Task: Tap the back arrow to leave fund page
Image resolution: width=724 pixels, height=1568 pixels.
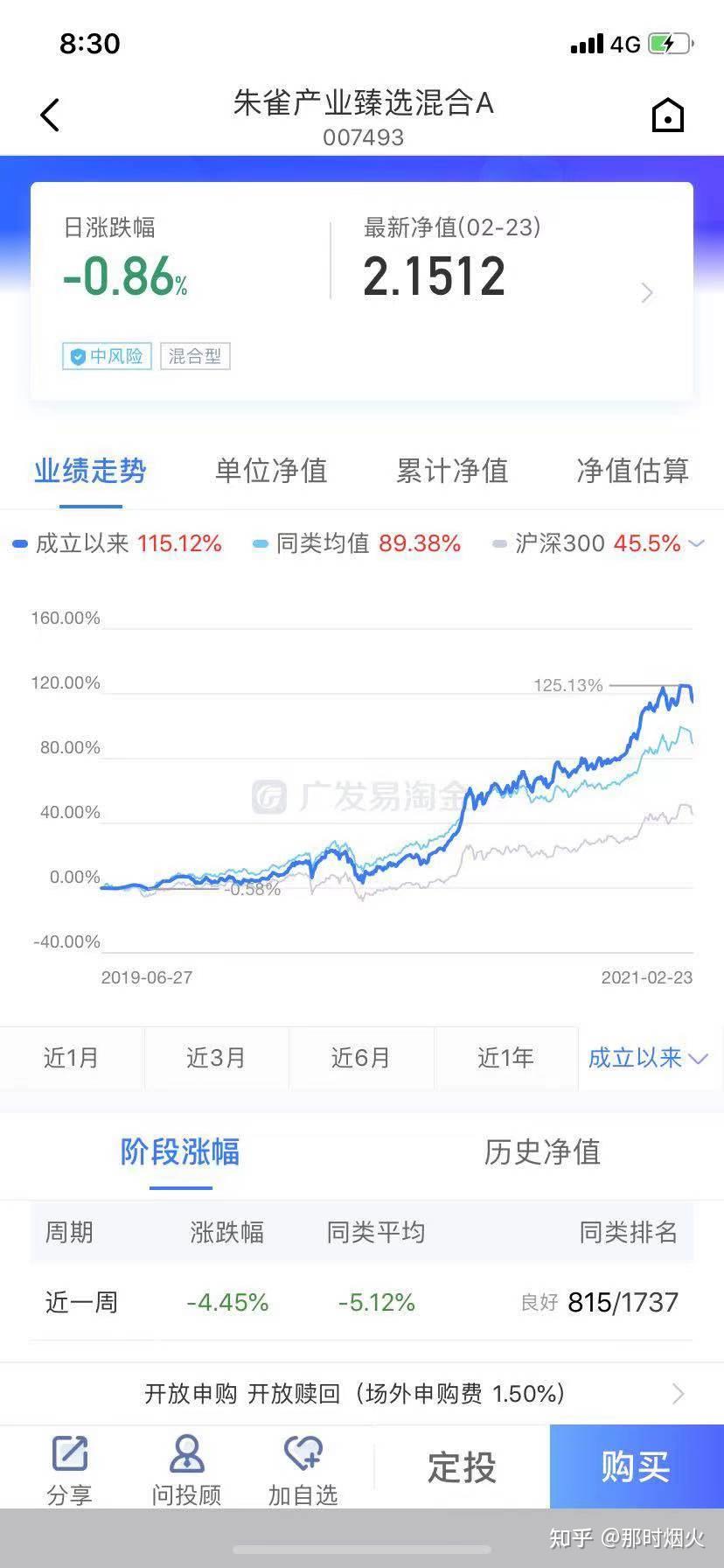Action: coord(50,114)
